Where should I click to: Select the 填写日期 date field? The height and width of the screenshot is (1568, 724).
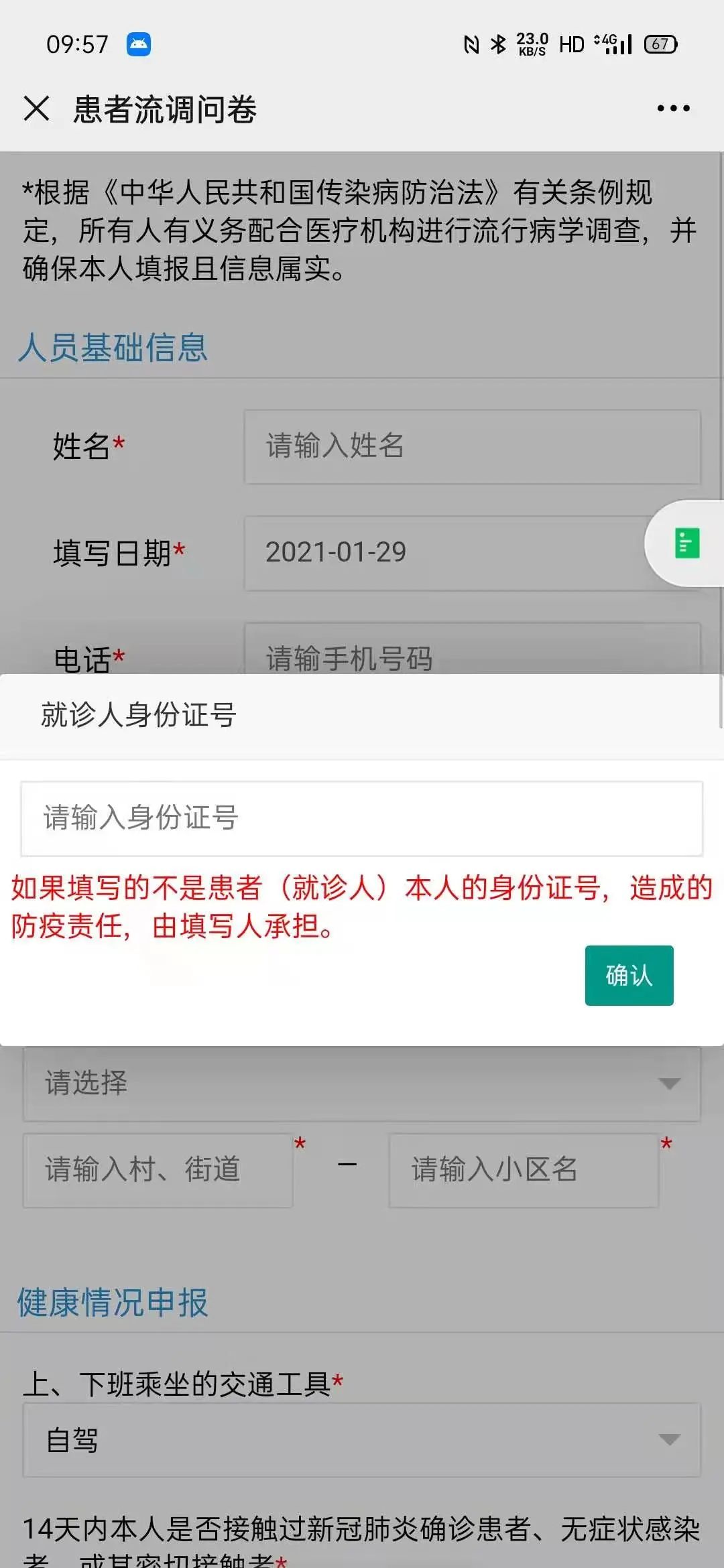click(442, 553)
